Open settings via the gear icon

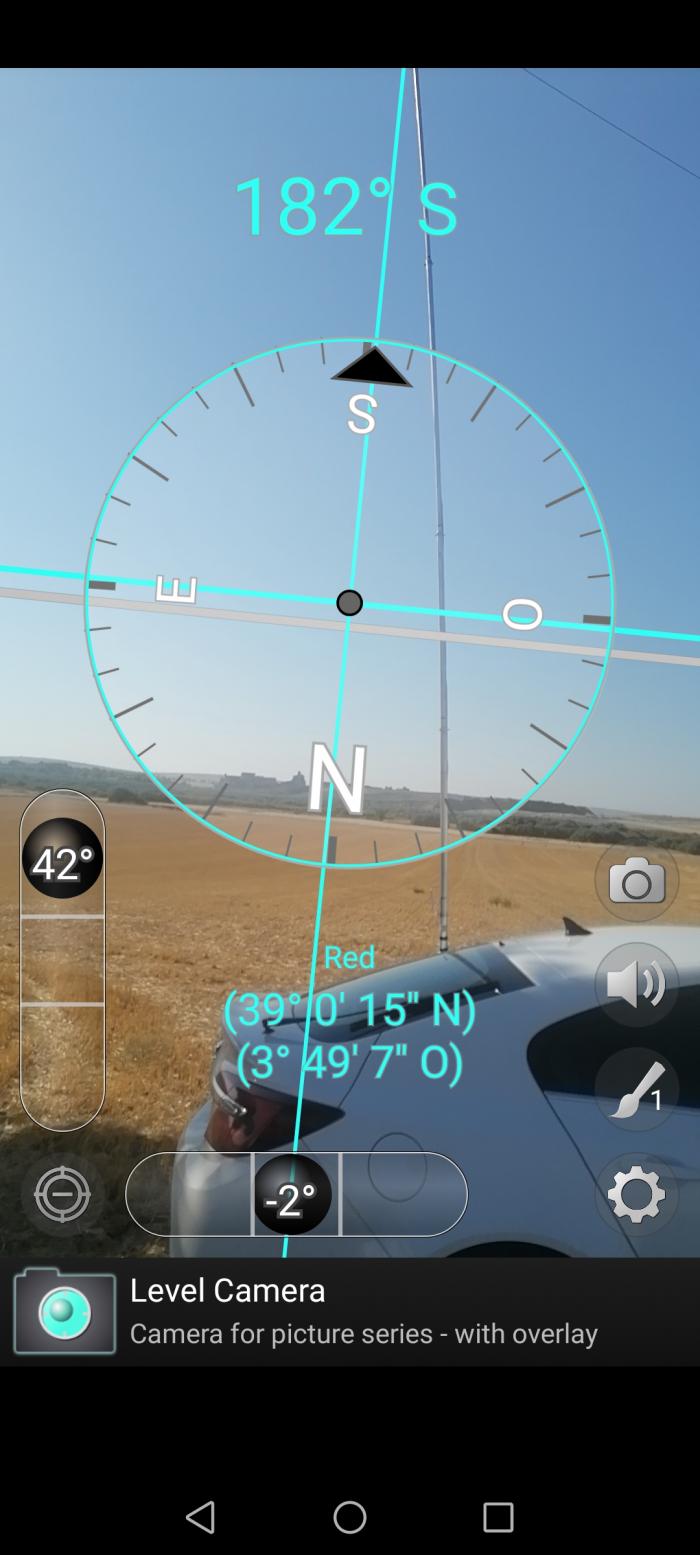coord(637,1194)
